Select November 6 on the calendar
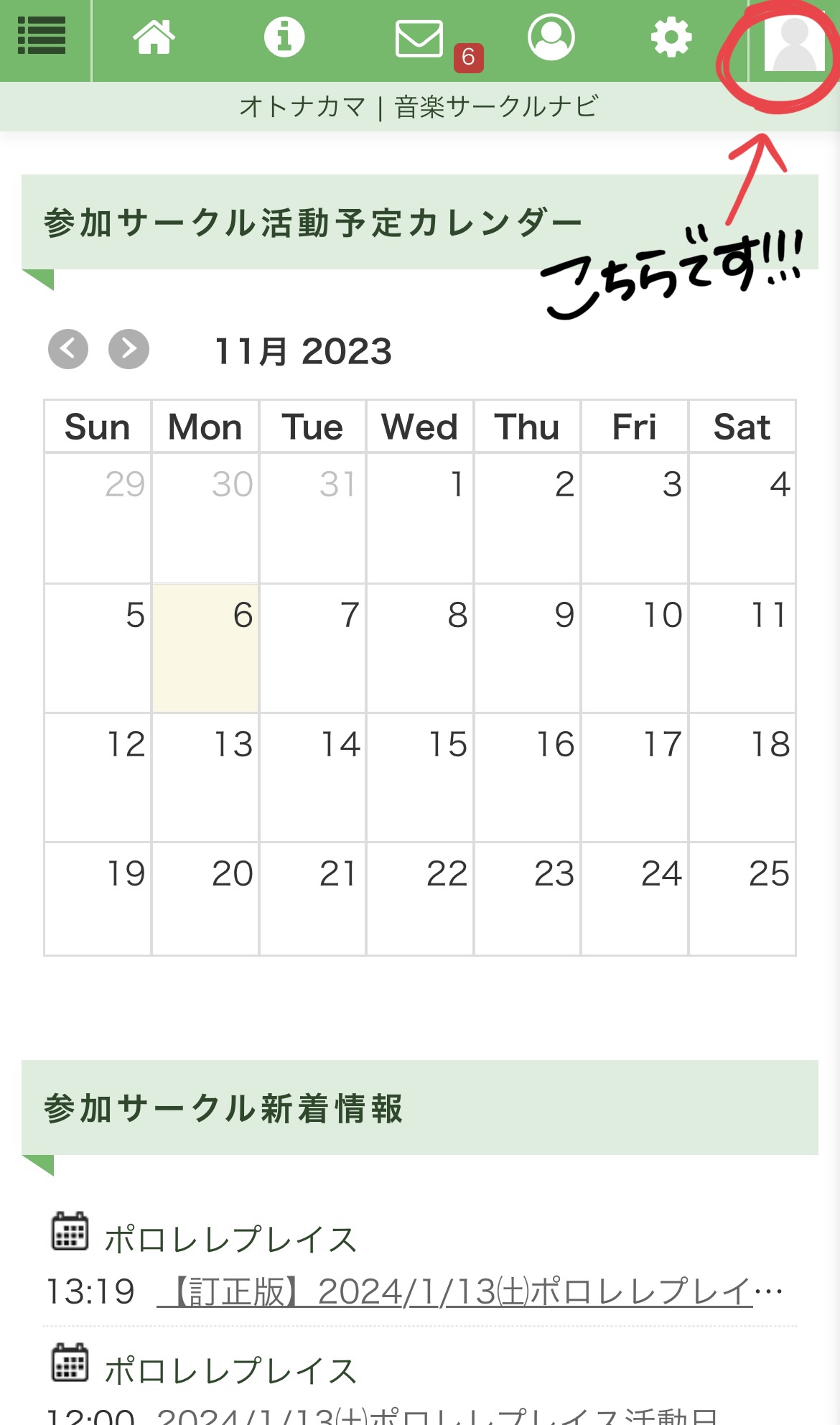The width and height of the screenshot is (840, 1425). 205,648
